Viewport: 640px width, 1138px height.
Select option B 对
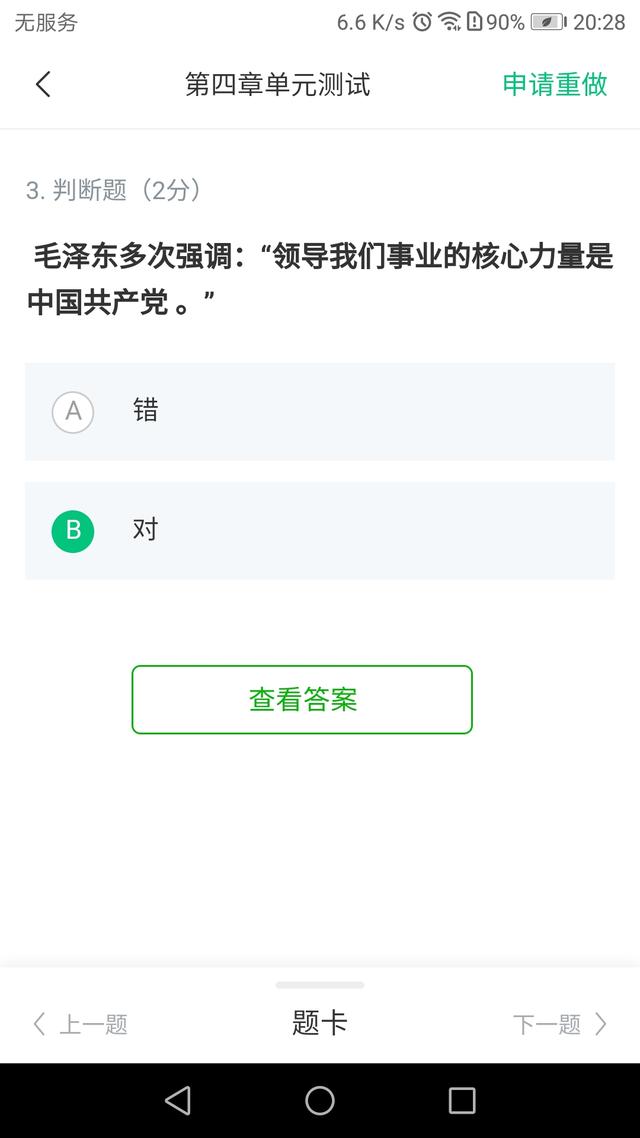(x=320, y=531)
